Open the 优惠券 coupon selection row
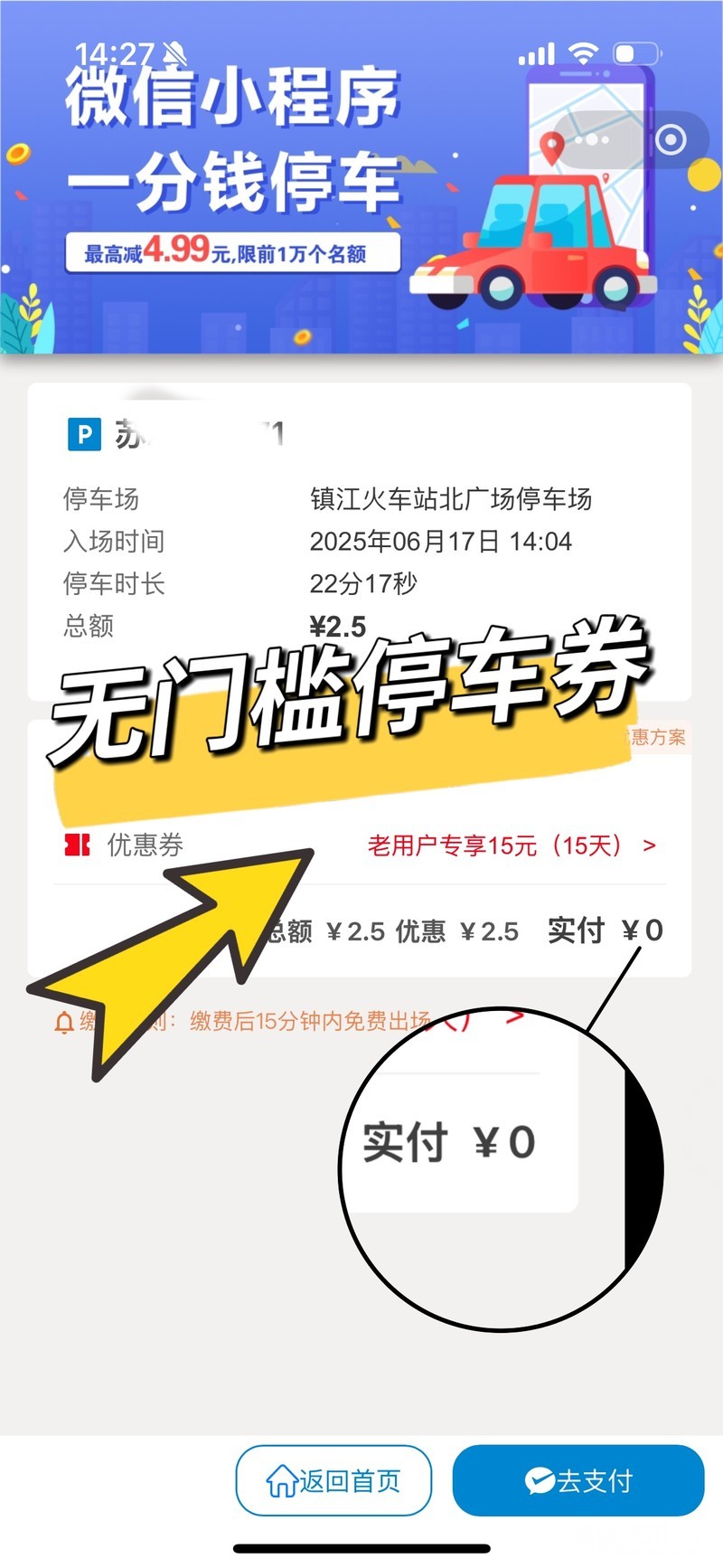The width and height of the screenshot is (723, 1568). (361, 845)
